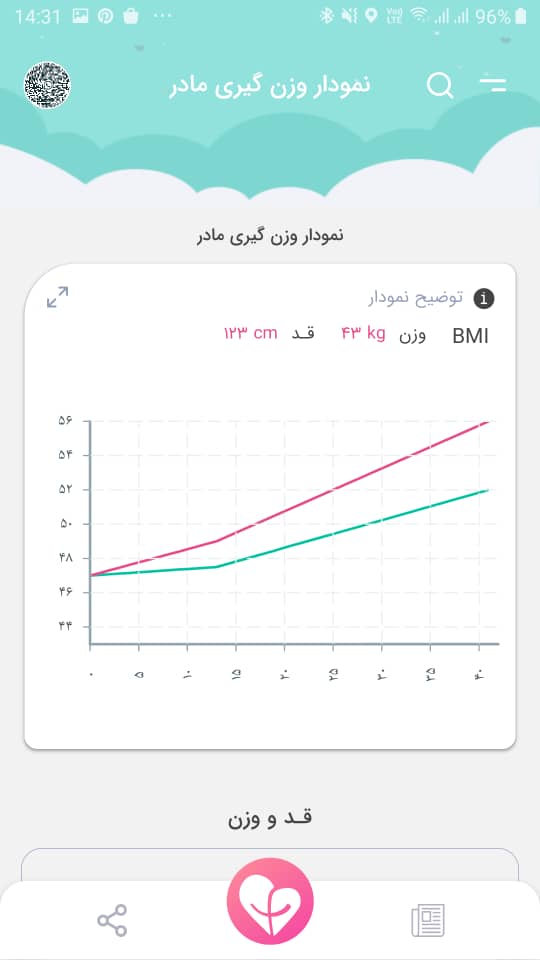Open the chart explanation info link
Image resolution: width=540 pixels, height=960 pixels.
click(431, 298)
